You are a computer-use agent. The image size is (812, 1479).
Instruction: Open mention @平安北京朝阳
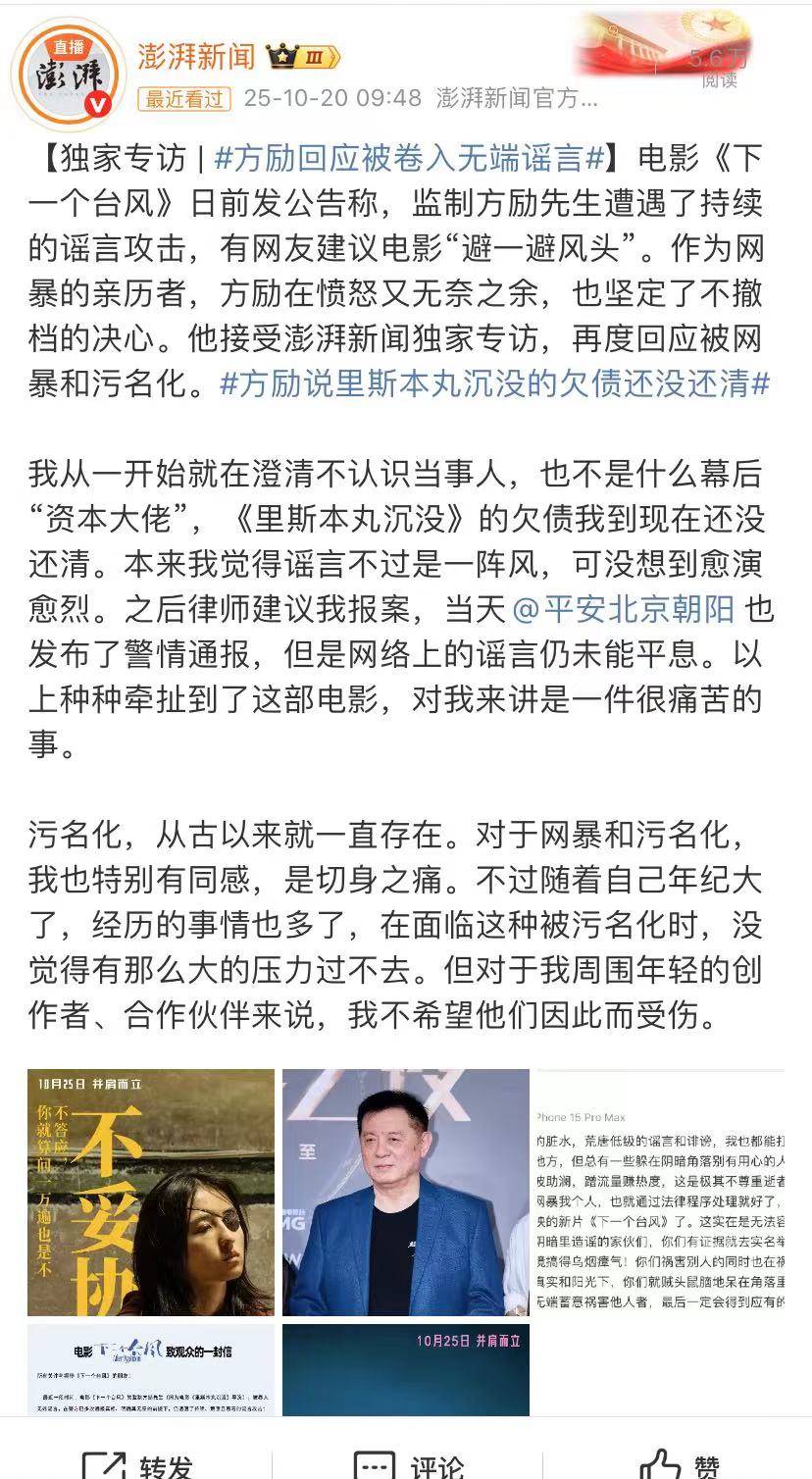point(624,609)
